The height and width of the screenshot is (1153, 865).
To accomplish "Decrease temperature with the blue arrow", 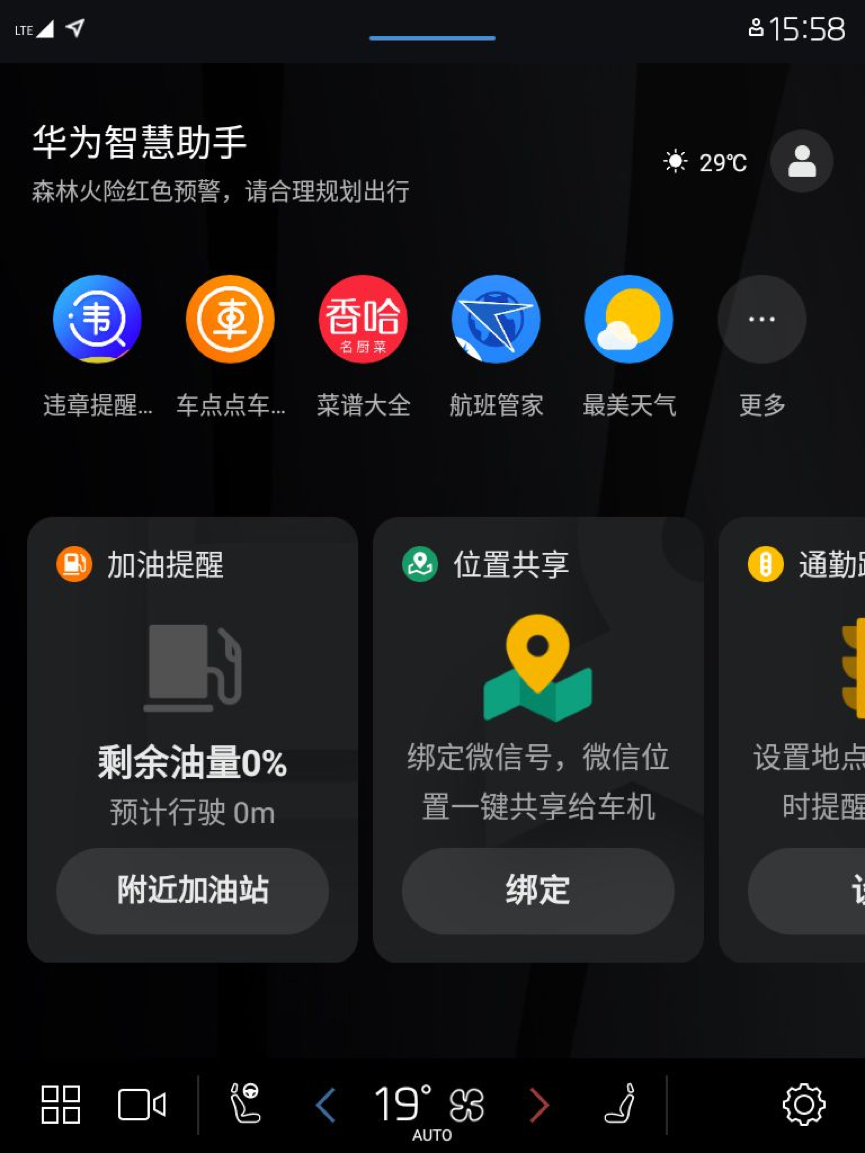I will (325, 1105).
